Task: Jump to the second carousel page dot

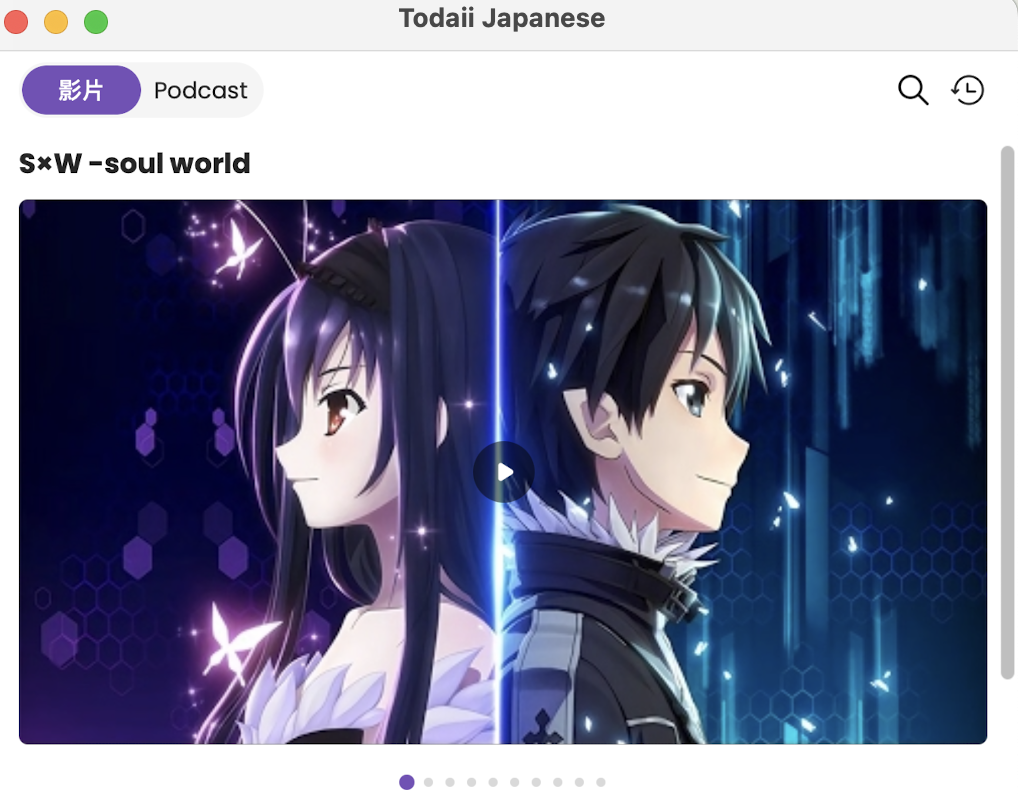Action: (x=428, y=782)
